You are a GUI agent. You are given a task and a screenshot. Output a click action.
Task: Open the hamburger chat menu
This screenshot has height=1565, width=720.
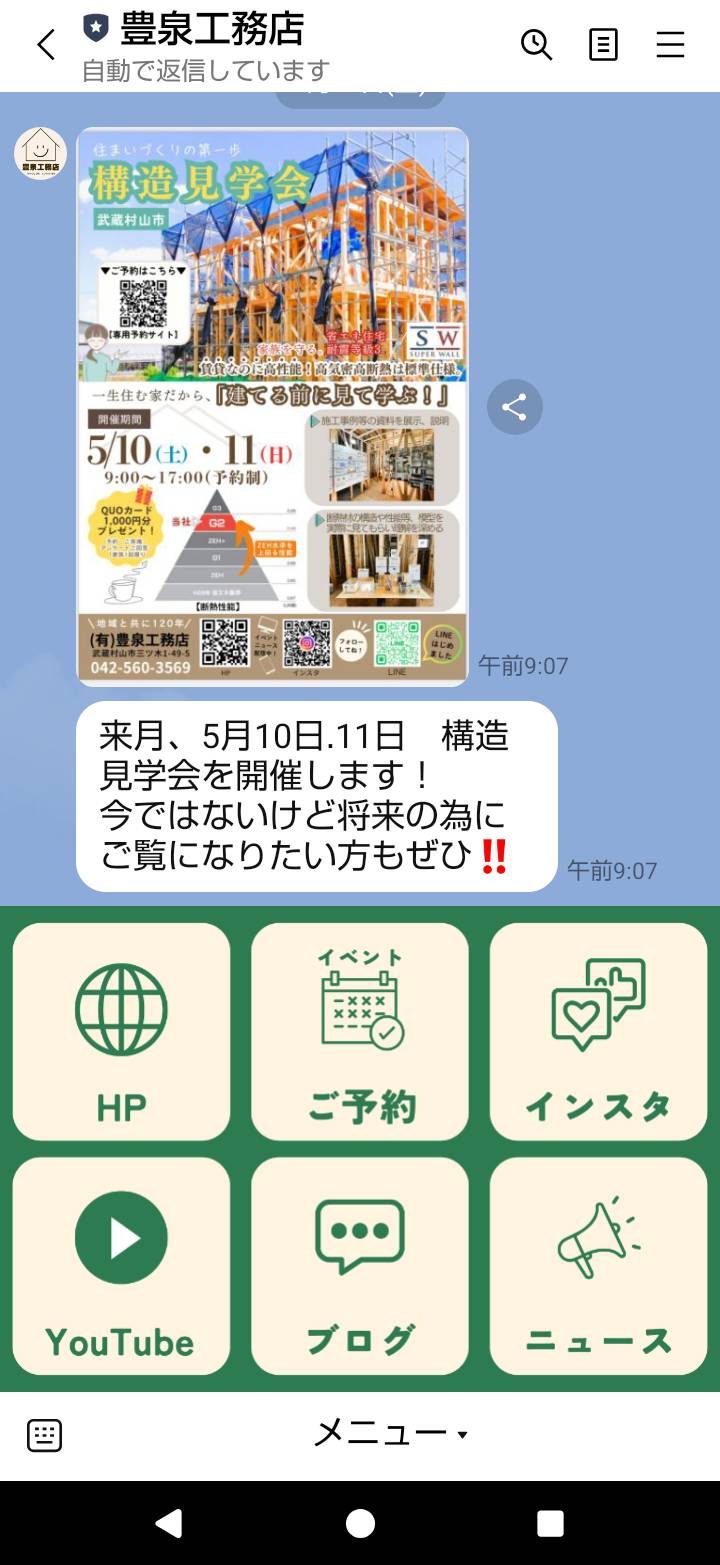670,45
